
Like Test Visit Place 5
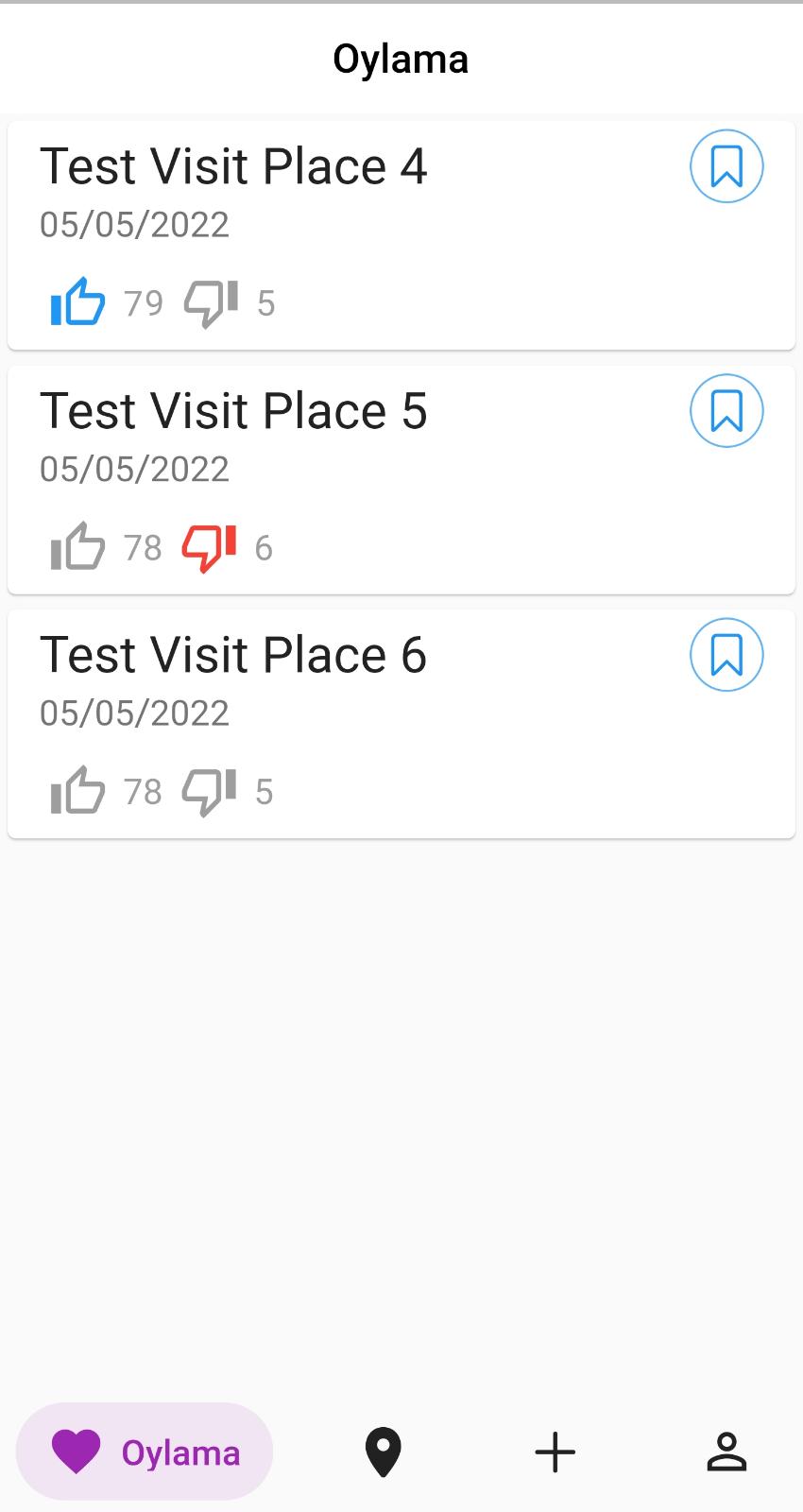[x=77, y=547]
